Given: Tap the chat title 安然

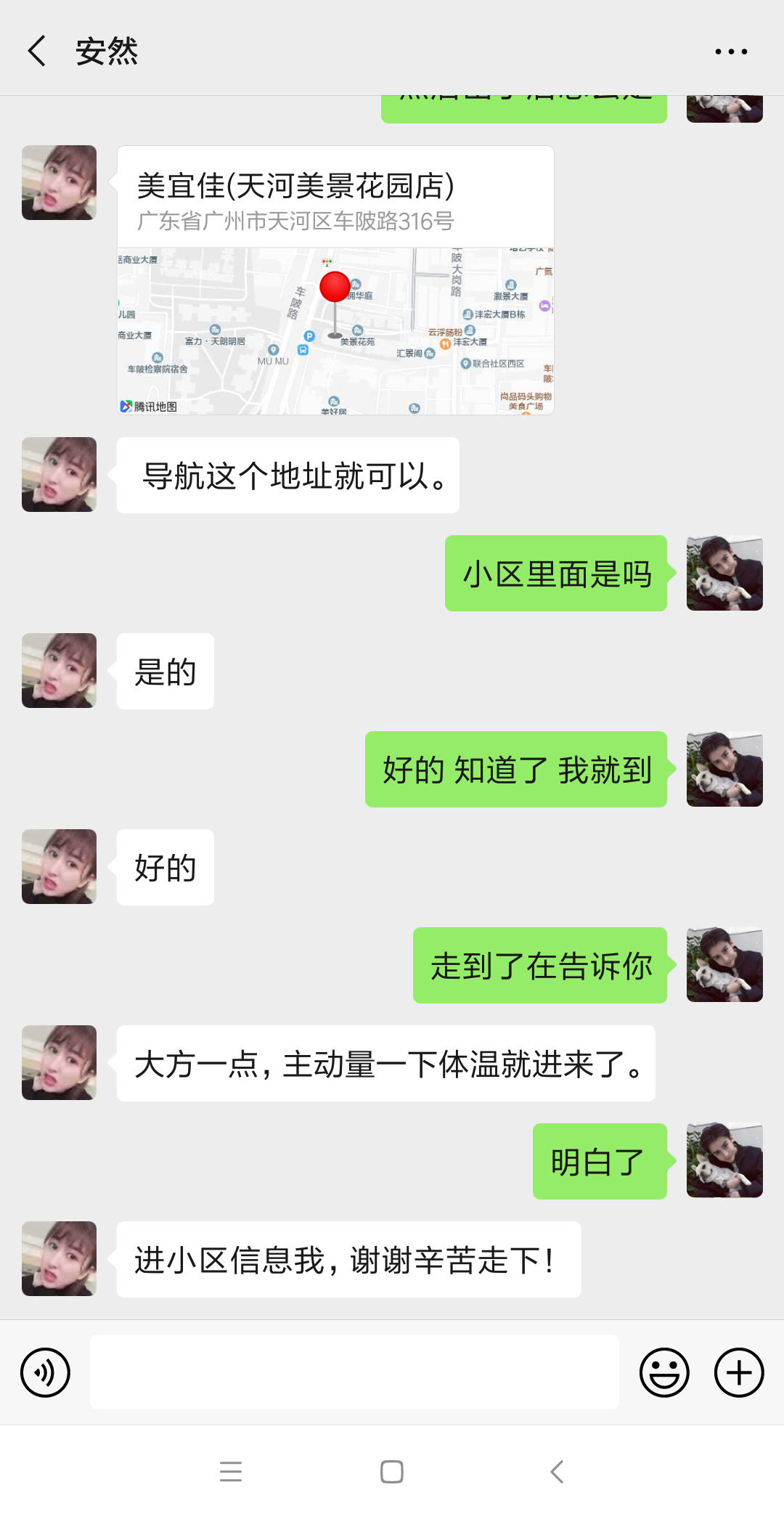Looking at the screenshot, I should [x=106, y=52].
